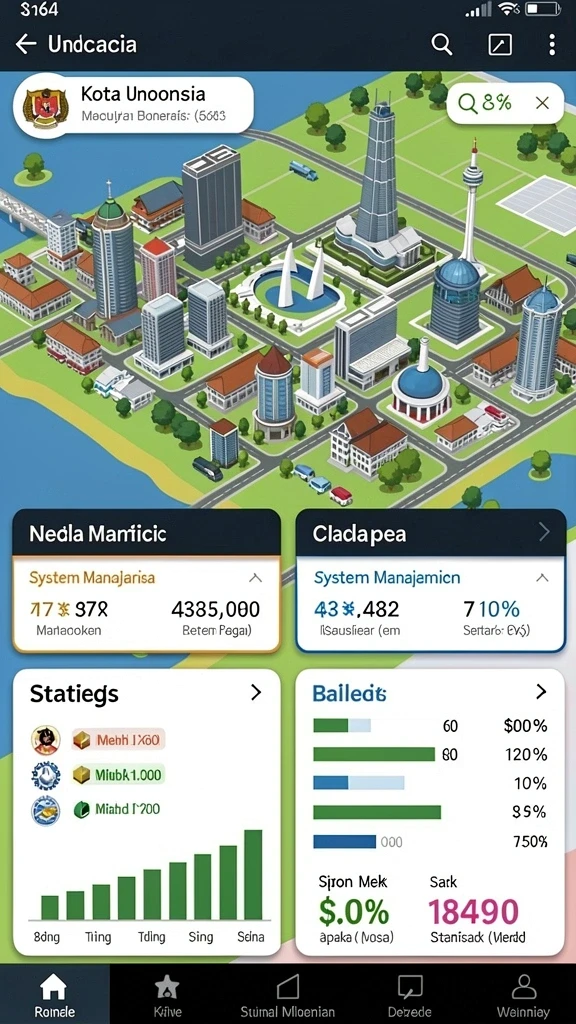Screen dimensions: 576x1024
Task: Go back using the arrow beside Undcacia
Action: tap(25, 44)
